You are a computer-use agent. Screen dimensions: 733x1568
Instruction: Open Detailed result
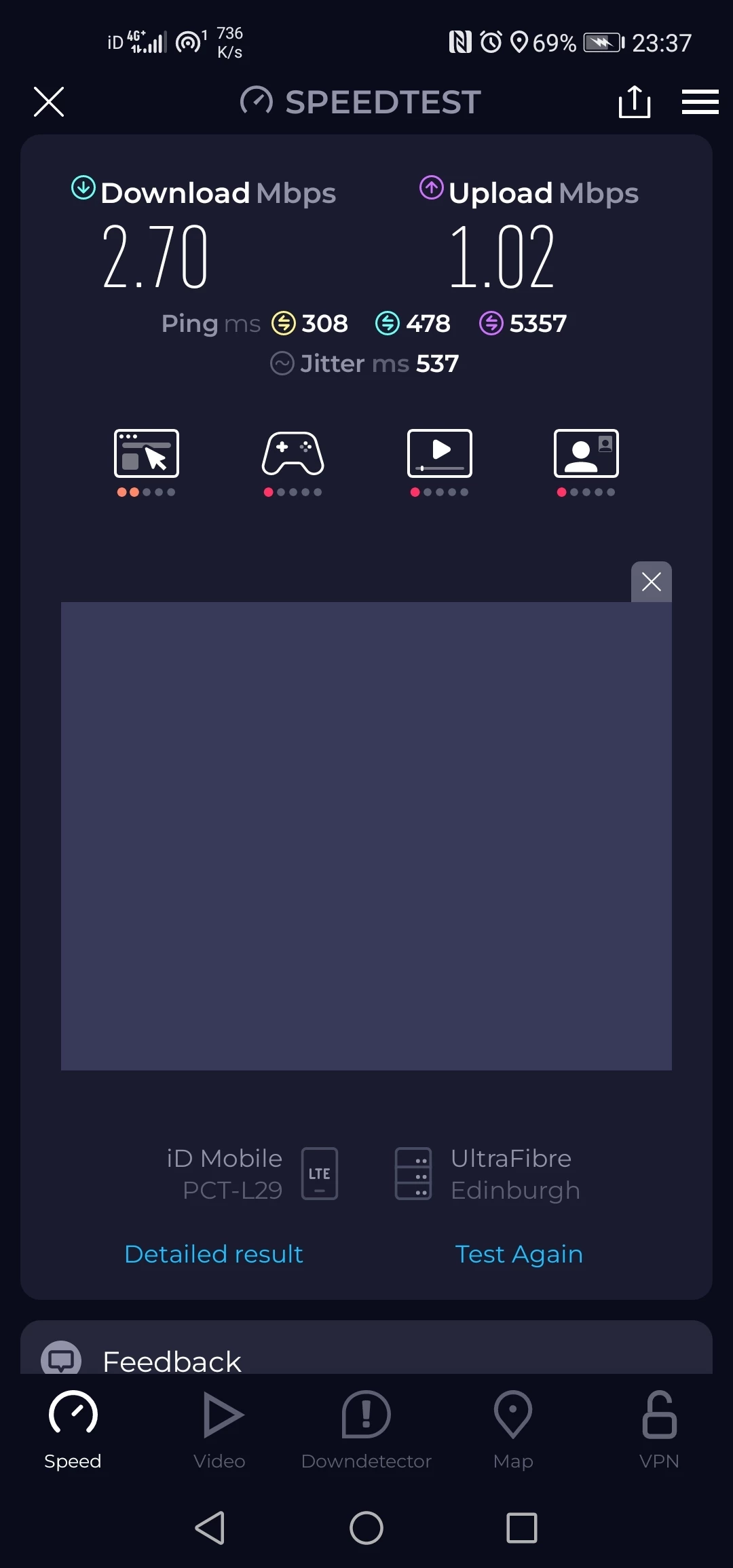coord(214,1254)
